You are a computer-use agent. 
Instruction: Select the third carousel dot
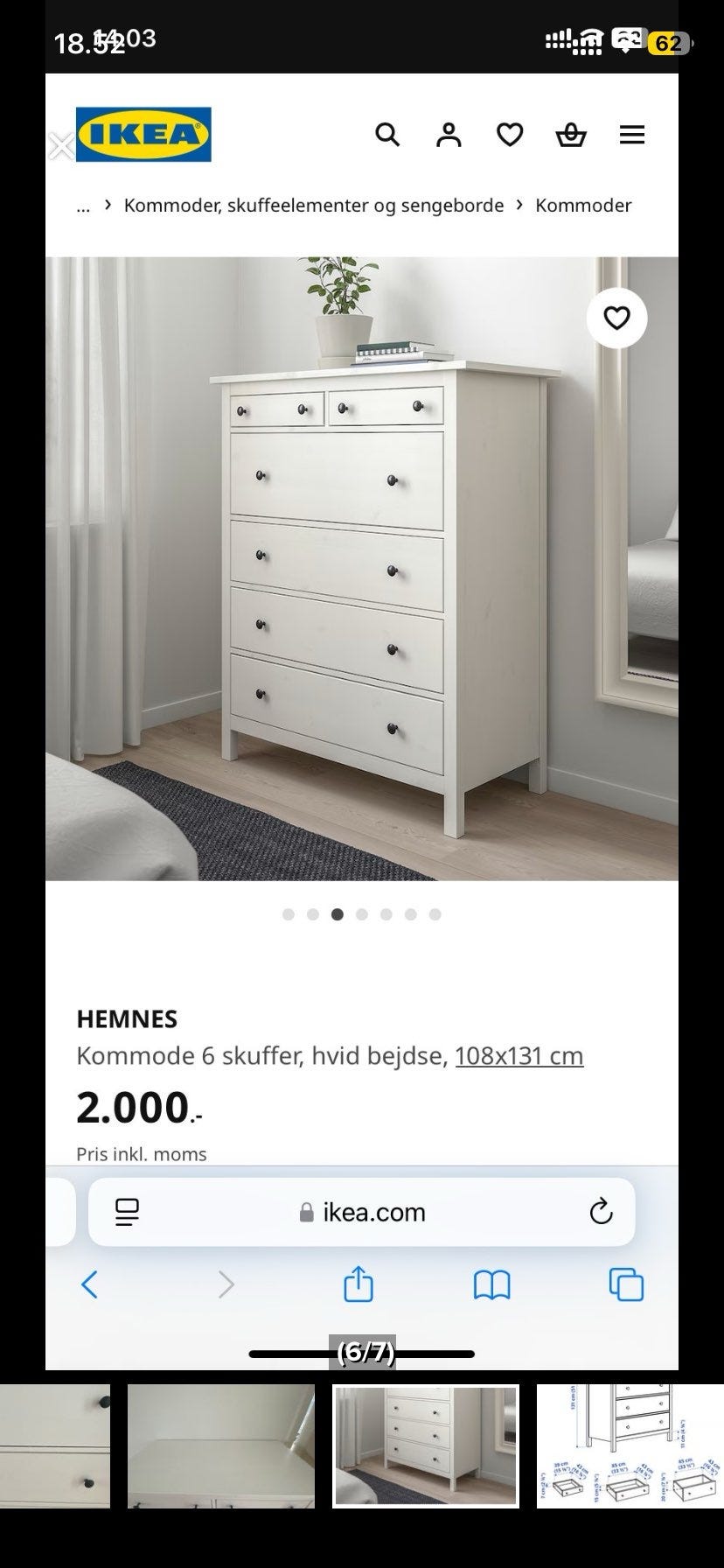(337, 913)
